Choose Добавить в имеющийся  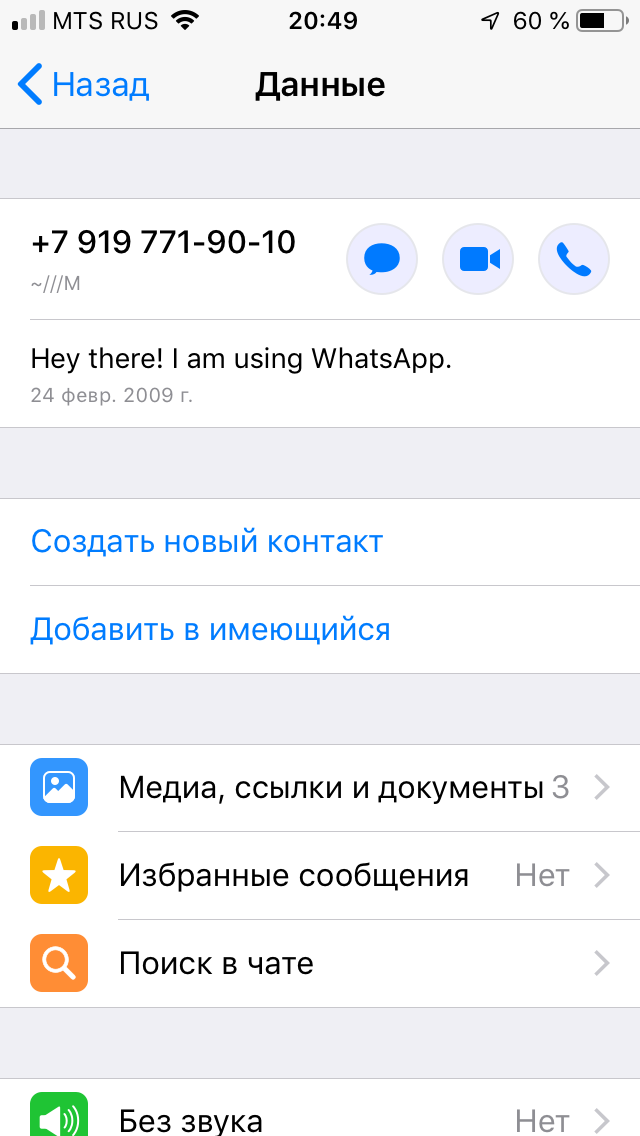point(320,630)
